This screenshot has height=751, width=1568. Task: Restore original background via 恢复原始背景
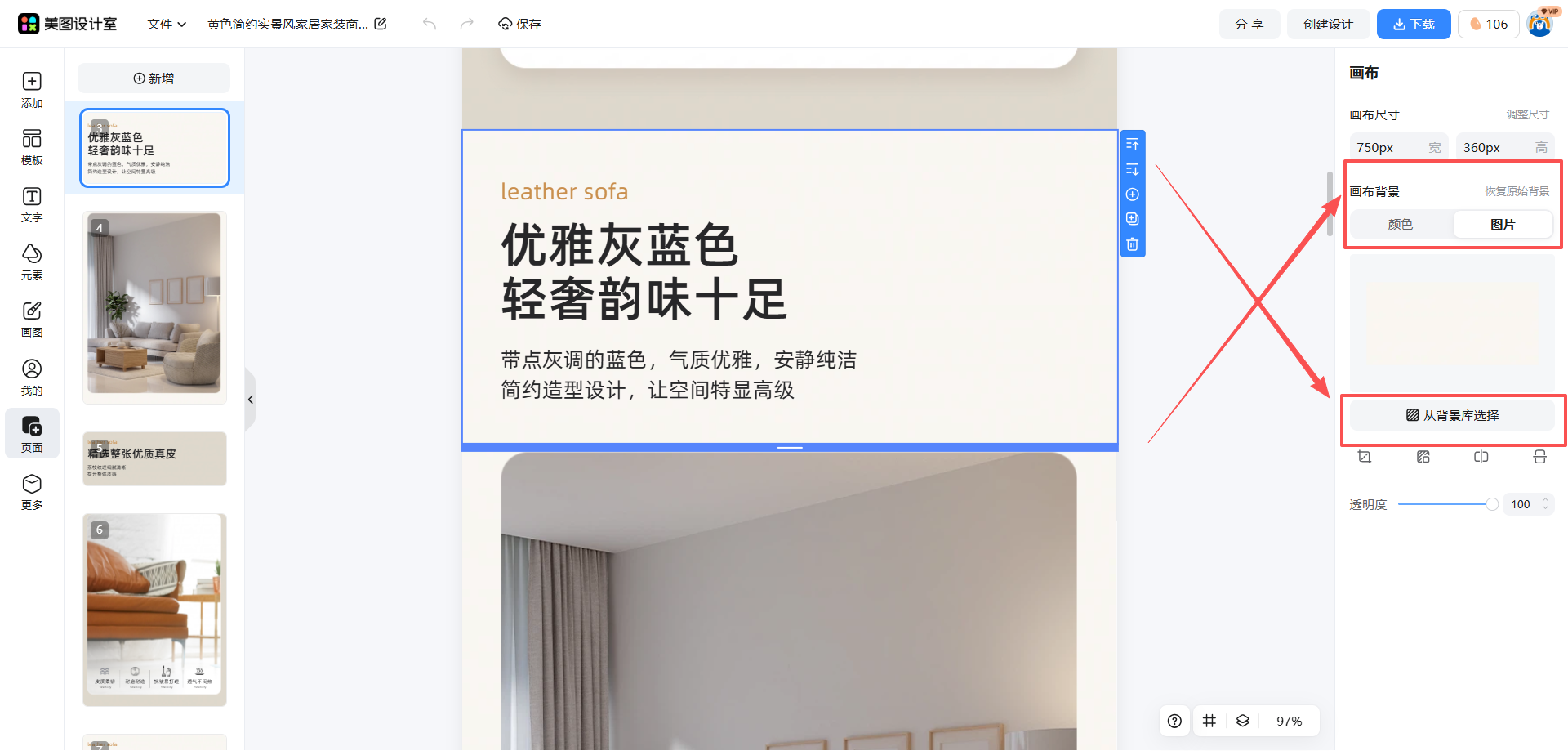tap(1517, 191)
